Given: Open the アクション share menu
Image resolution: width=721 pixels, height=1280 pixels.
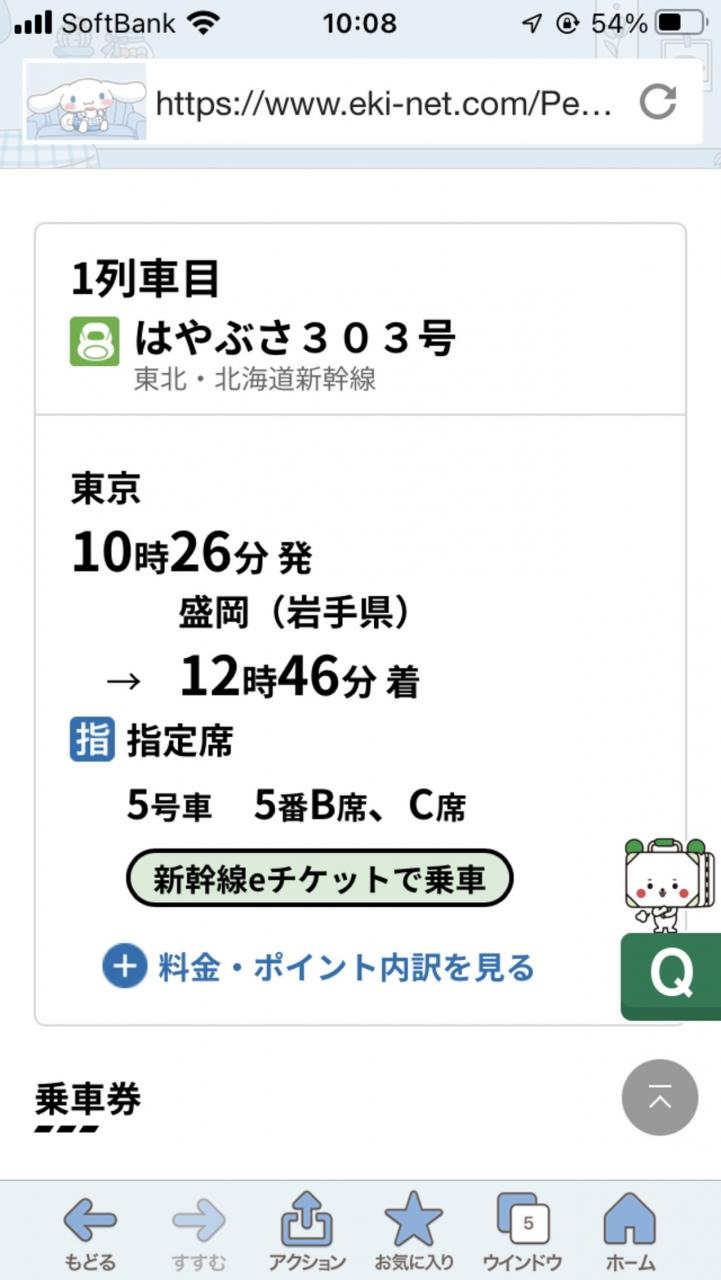Looking at the screenshot, I should [307, 1232].
